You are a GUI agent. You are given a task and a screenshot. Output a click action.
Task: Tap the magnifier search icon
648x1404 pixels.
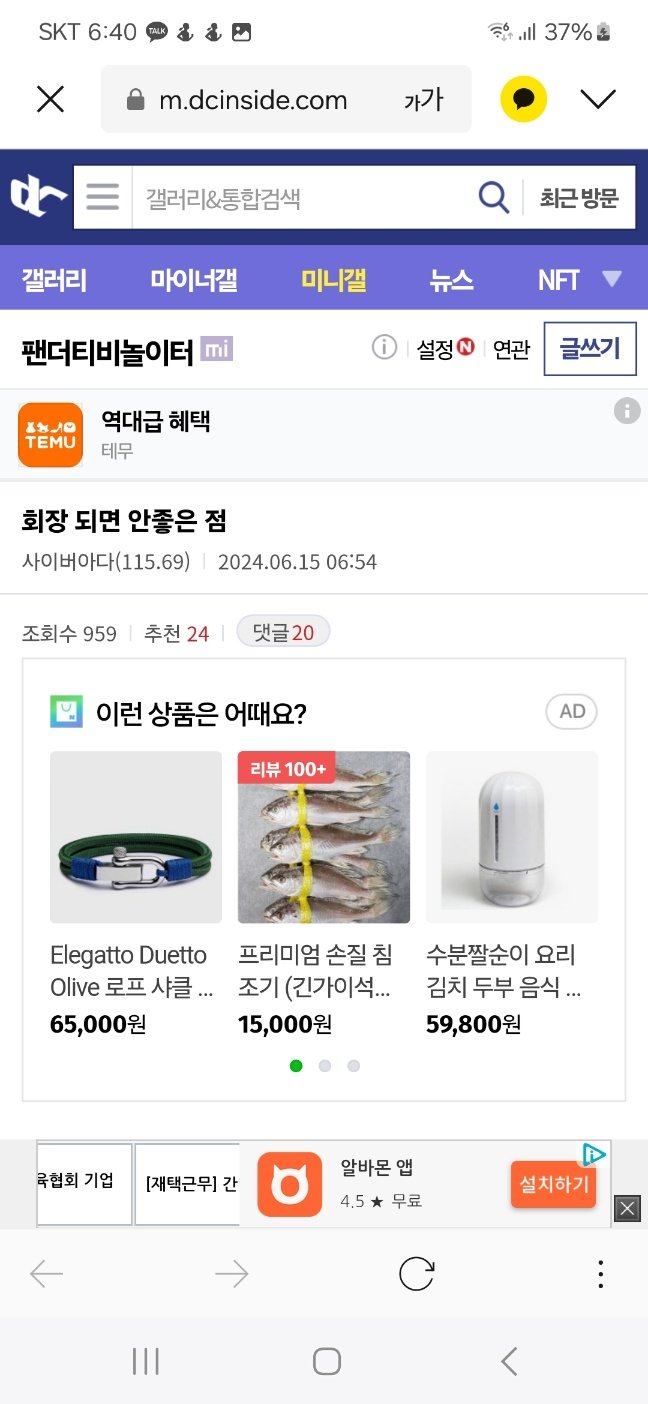pos(494,197)
